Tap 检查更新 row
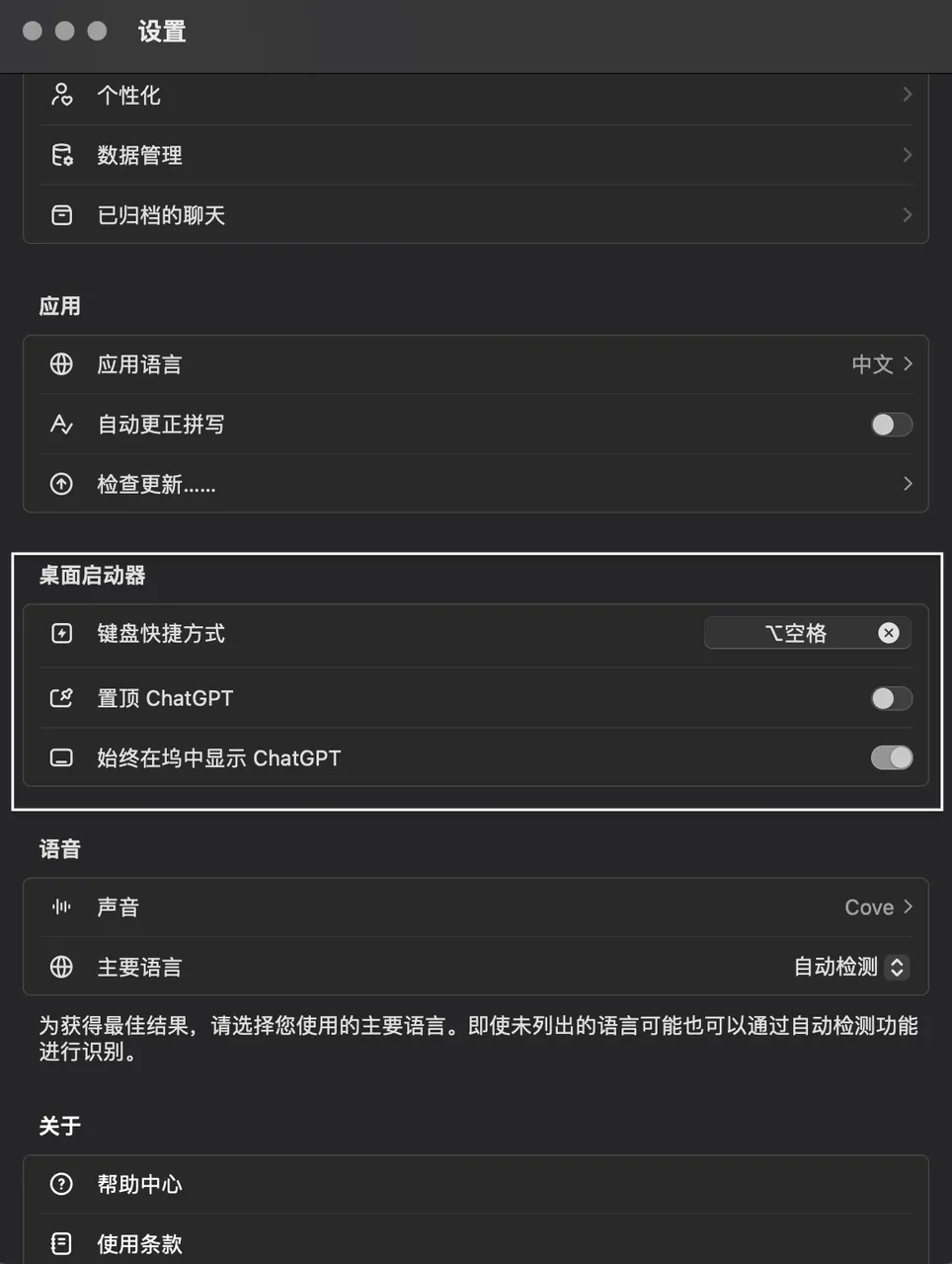 pos(474,484)
